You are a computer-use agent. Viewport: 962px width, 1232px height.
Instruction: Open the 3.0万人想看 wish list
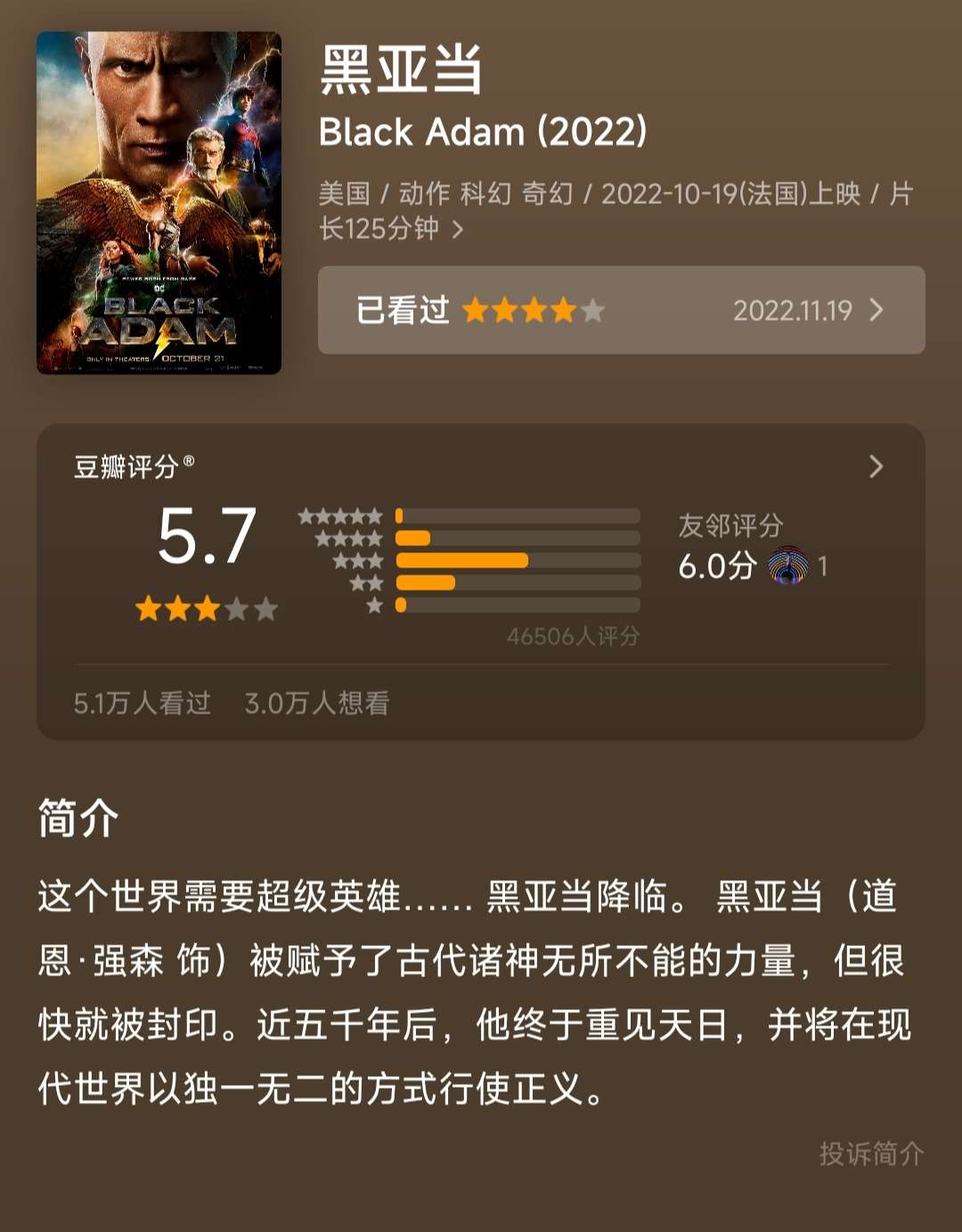[x=317, y=704]
